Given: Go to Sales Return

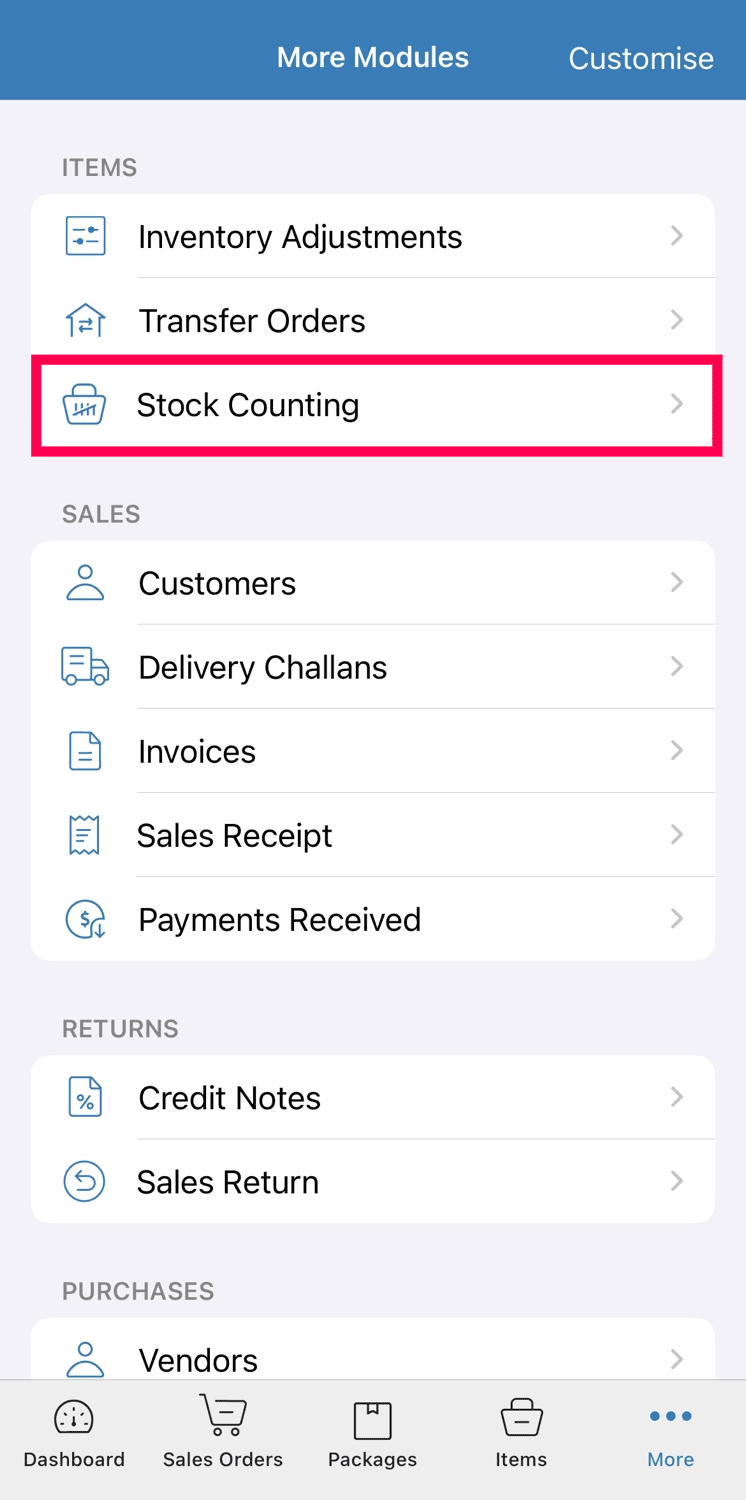Looking at the screenshot, I should tap(373, 1182).
